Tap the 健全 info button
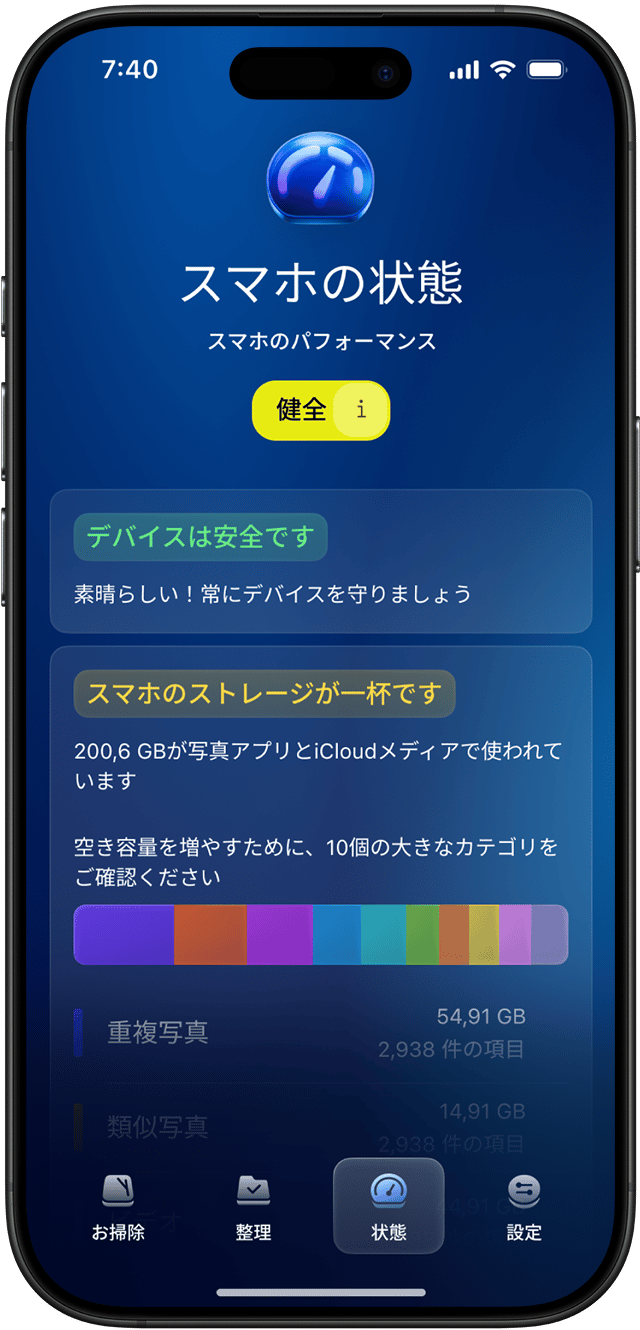The image size is (640, 1330). 361,410
